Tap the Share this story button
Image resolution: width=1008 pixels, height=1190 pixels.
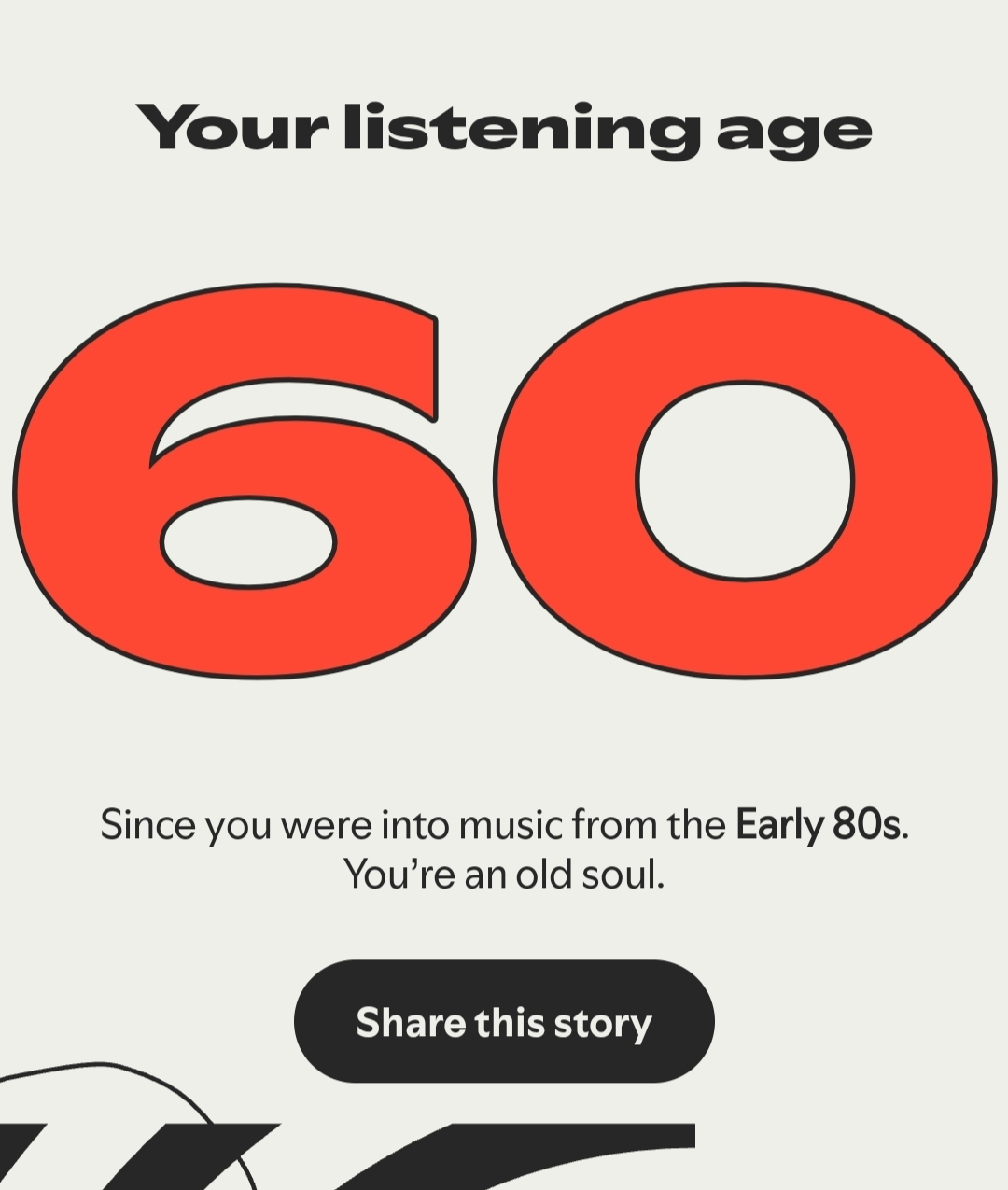504,1022
